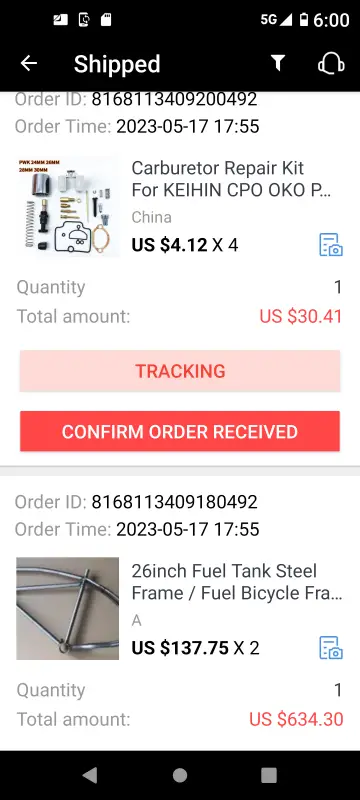
Task: Open snapshot icon for Carburetor Repair Kit
Action: (331, 244)
